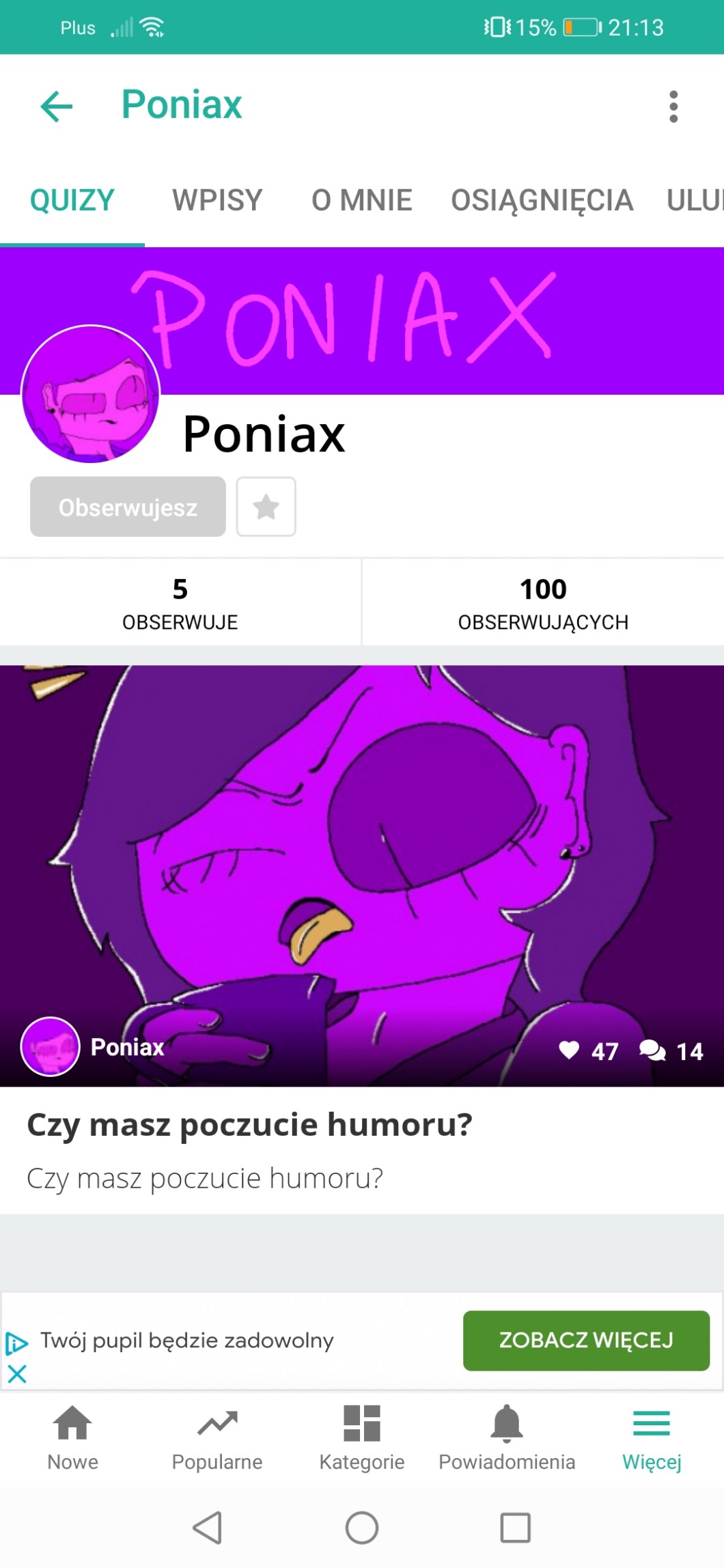Open Powiadomienia notifications
The image size is (724, 1568).
pos(507,1438)
